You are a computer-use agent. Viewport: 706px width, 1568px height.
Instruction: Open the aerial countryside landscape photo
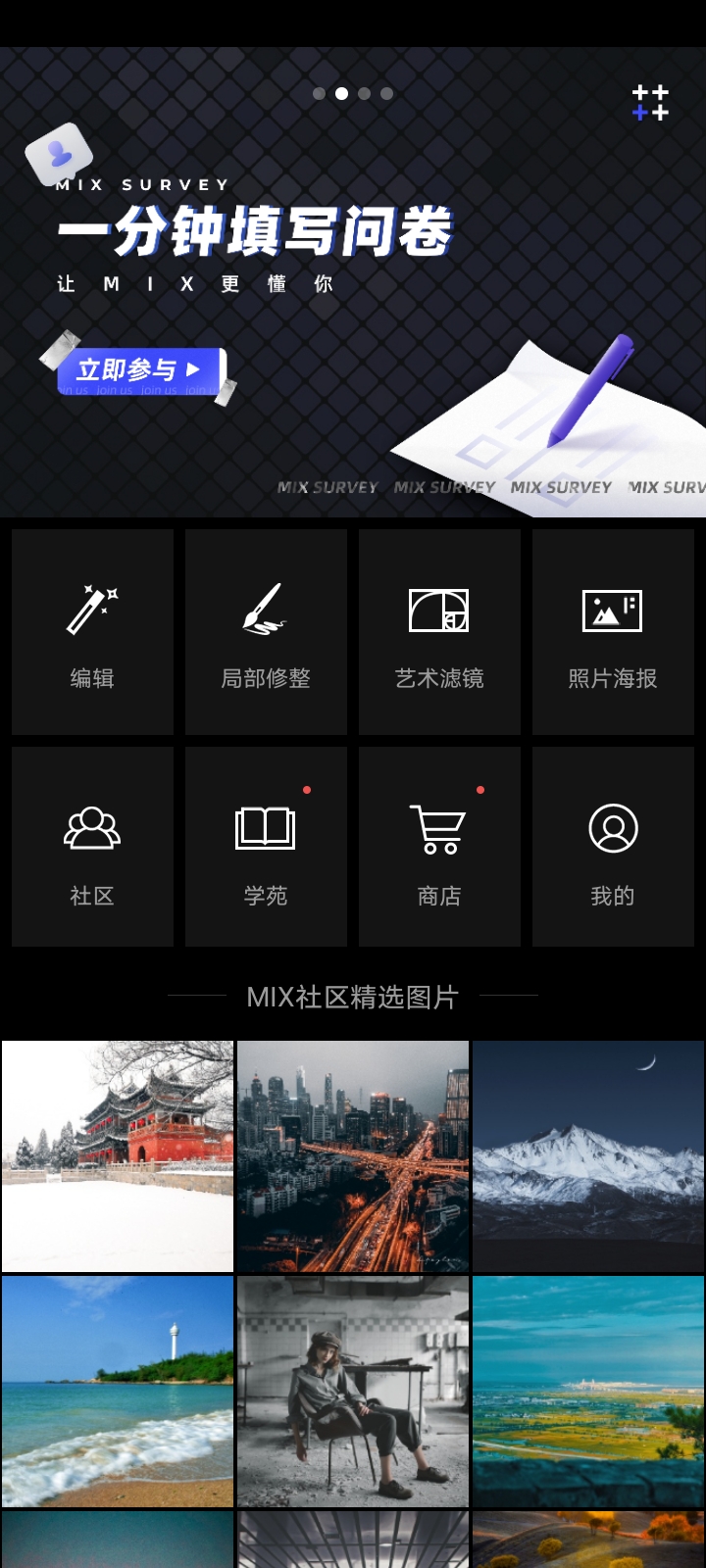pos(587,1391)
